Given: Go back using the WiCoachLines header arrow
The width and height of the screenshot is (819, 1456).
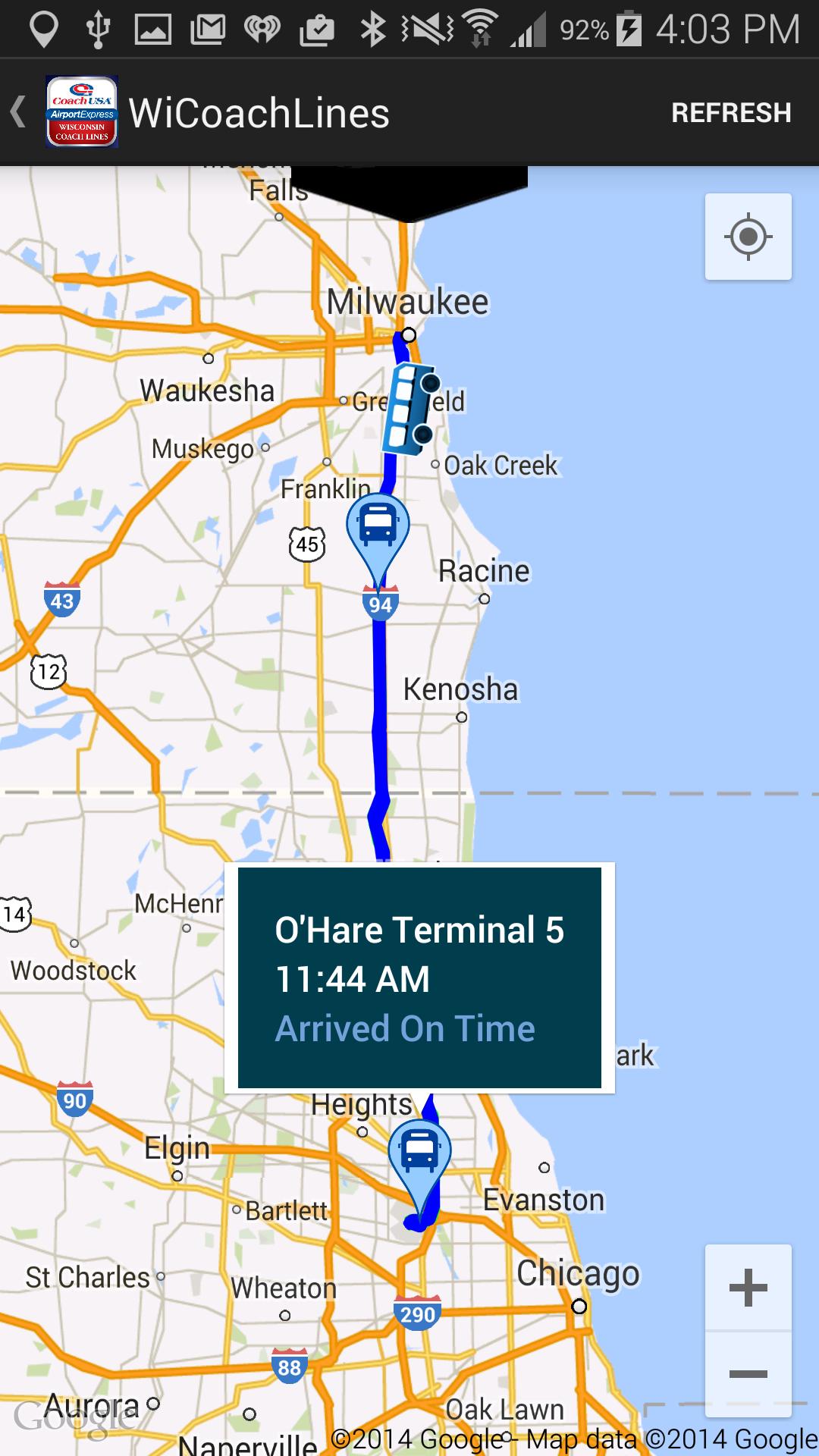Looking at the screenshot, I should pyautogui.click(x=19, y=112).
